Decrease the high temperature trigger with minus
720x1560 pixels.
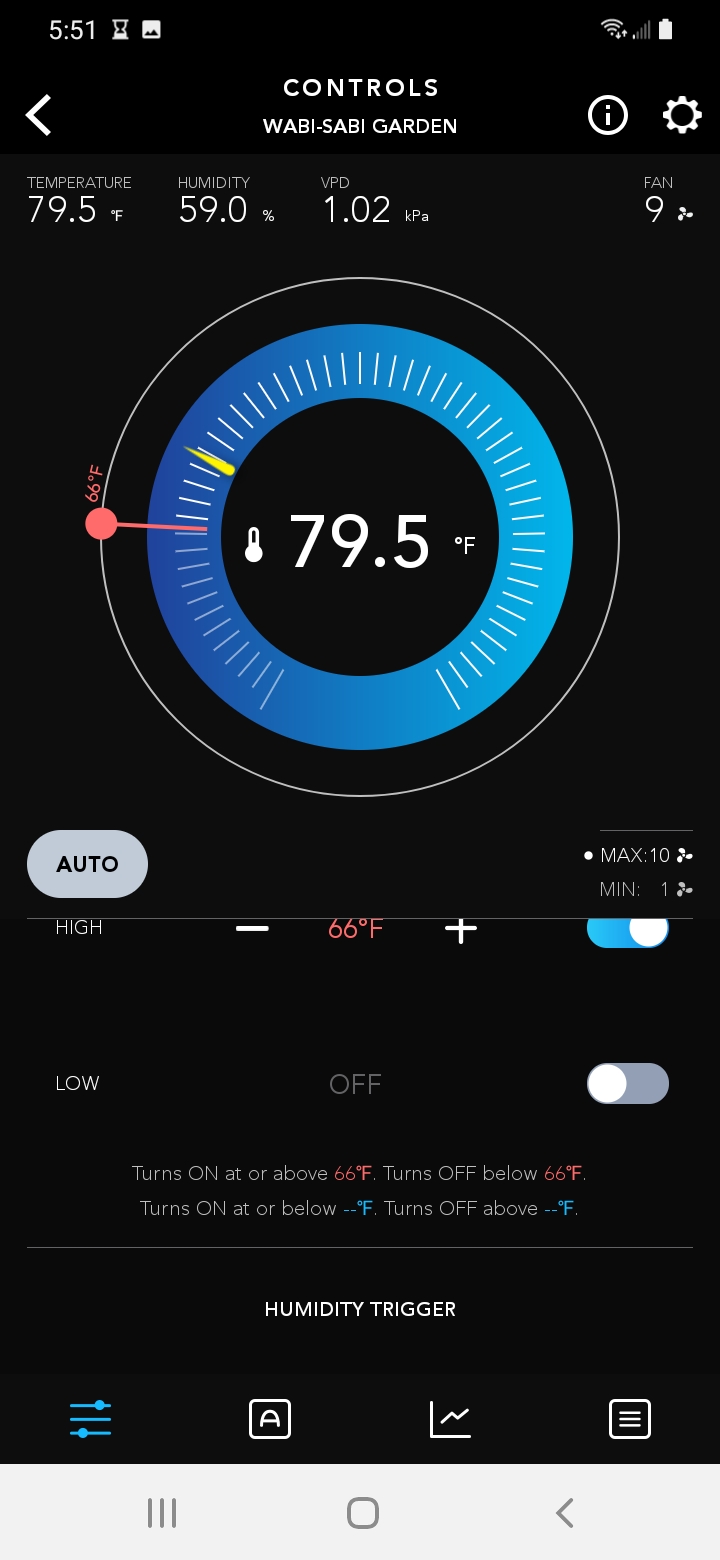[252, 929]
